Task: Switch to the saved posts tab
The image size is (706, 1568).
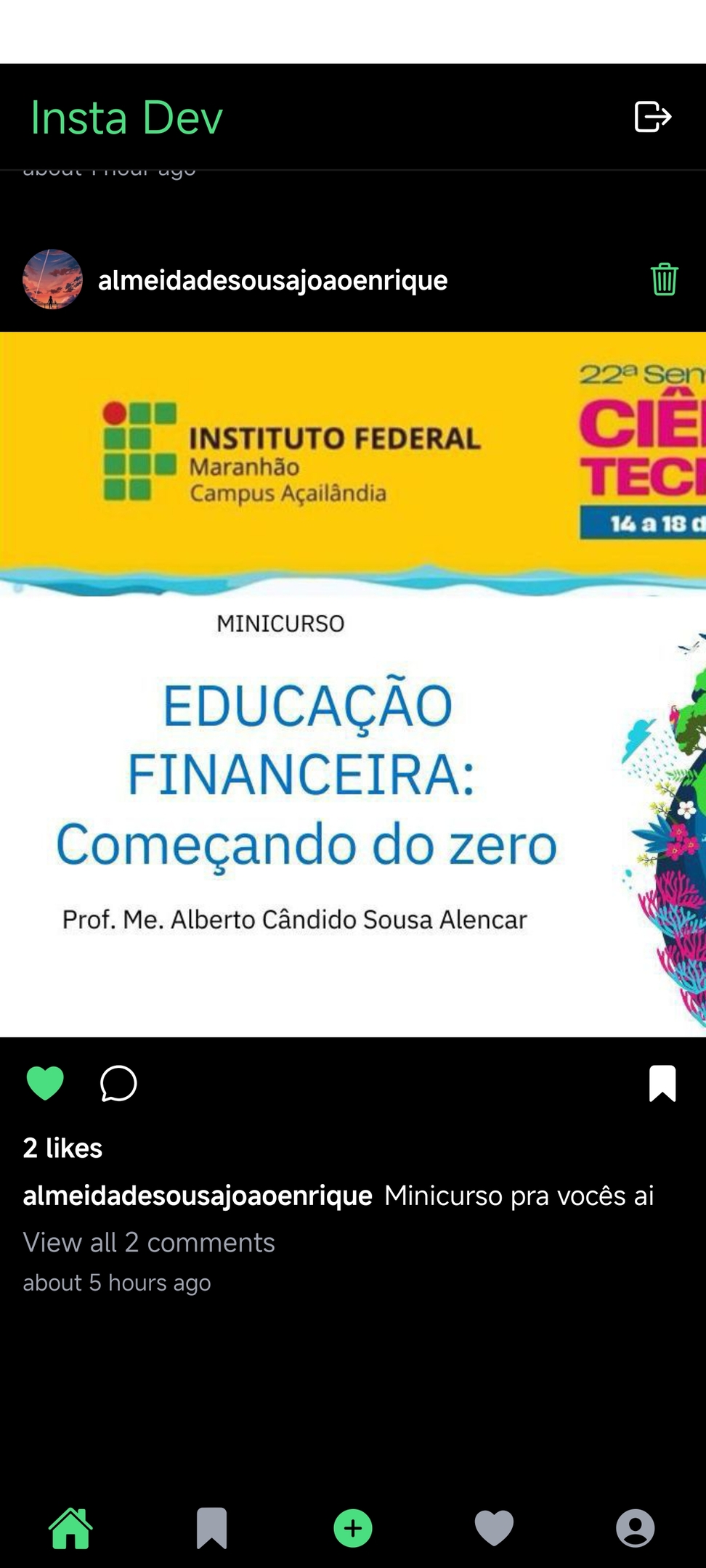Action: tap(211, 1528)
